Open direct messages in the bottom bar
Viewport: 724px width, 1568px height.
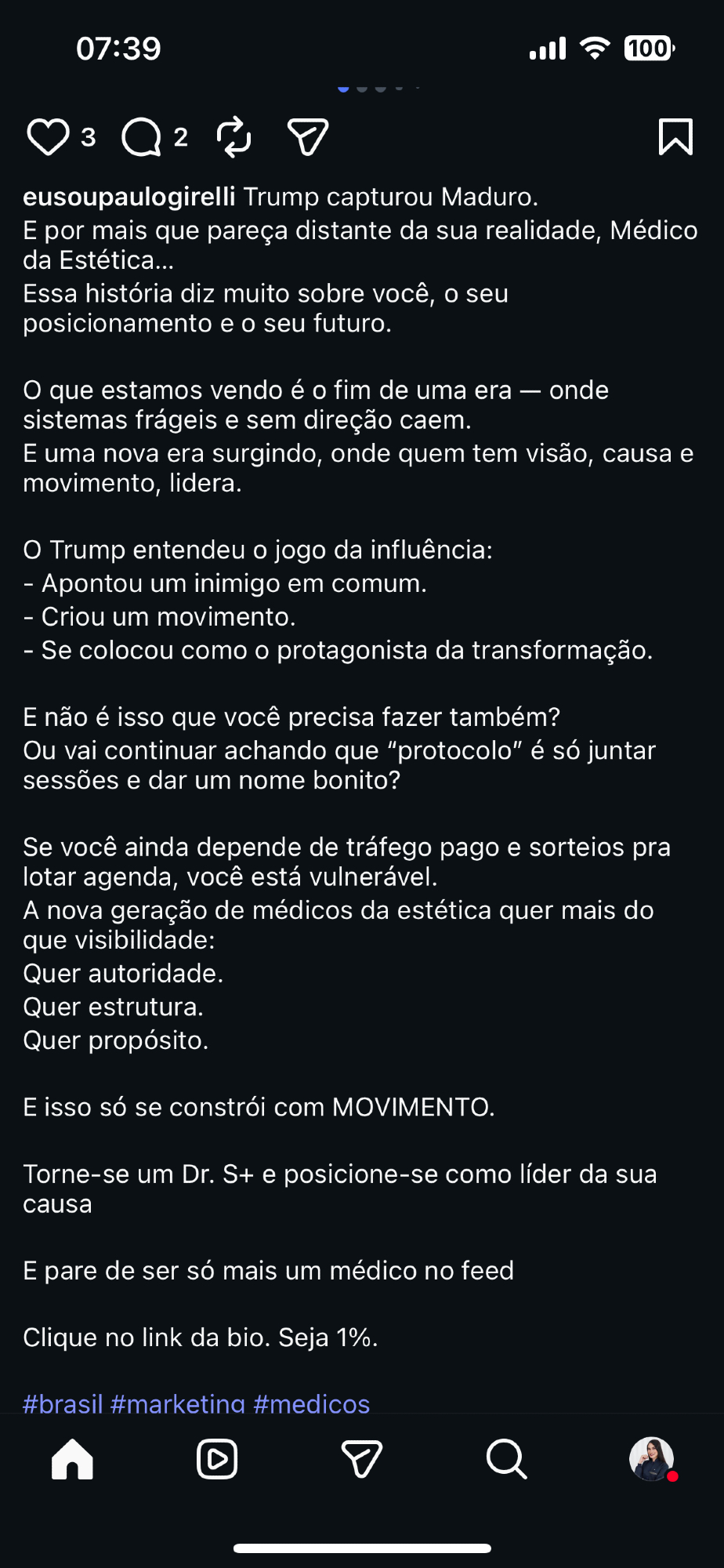(362, 1459)
